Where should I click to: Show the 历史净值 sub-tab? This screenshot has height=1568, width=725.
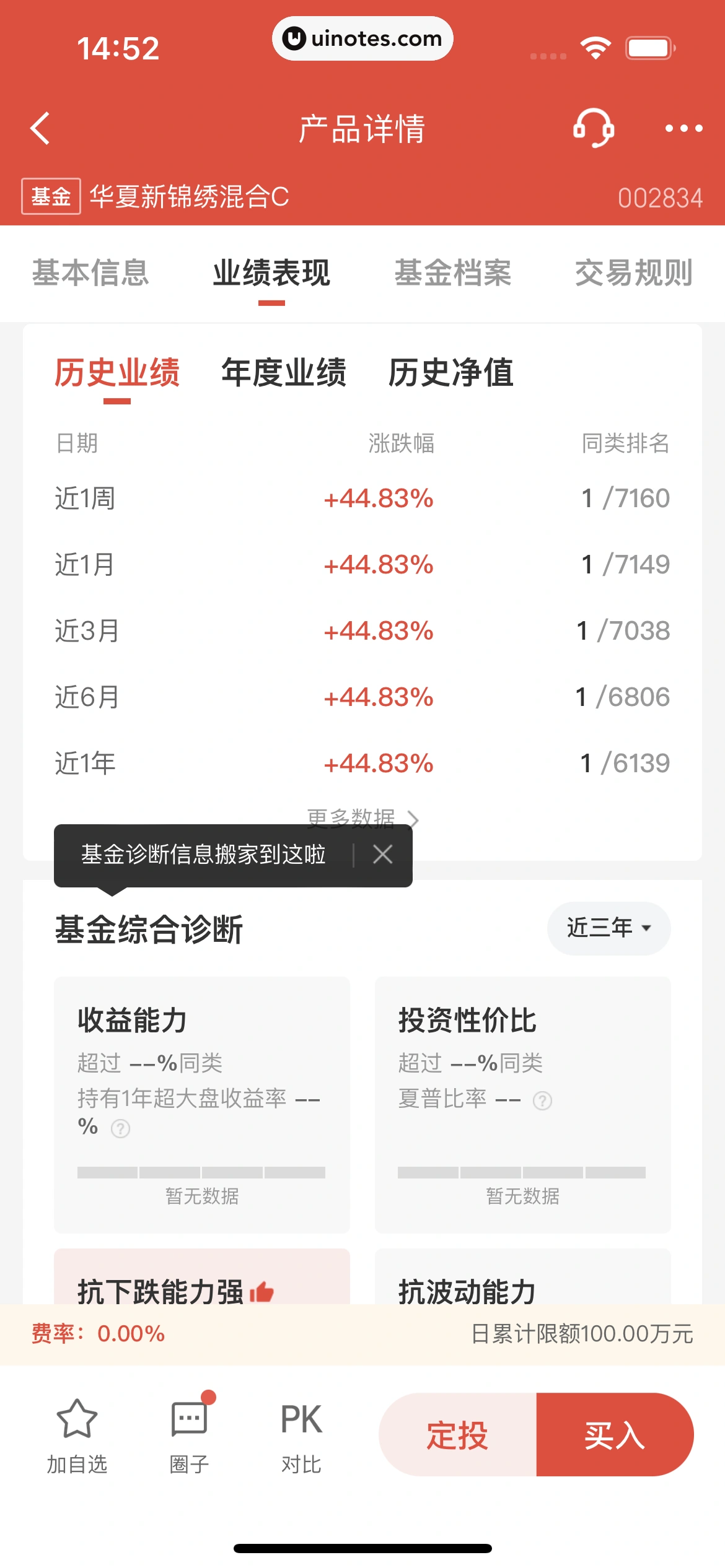(450, 373)
